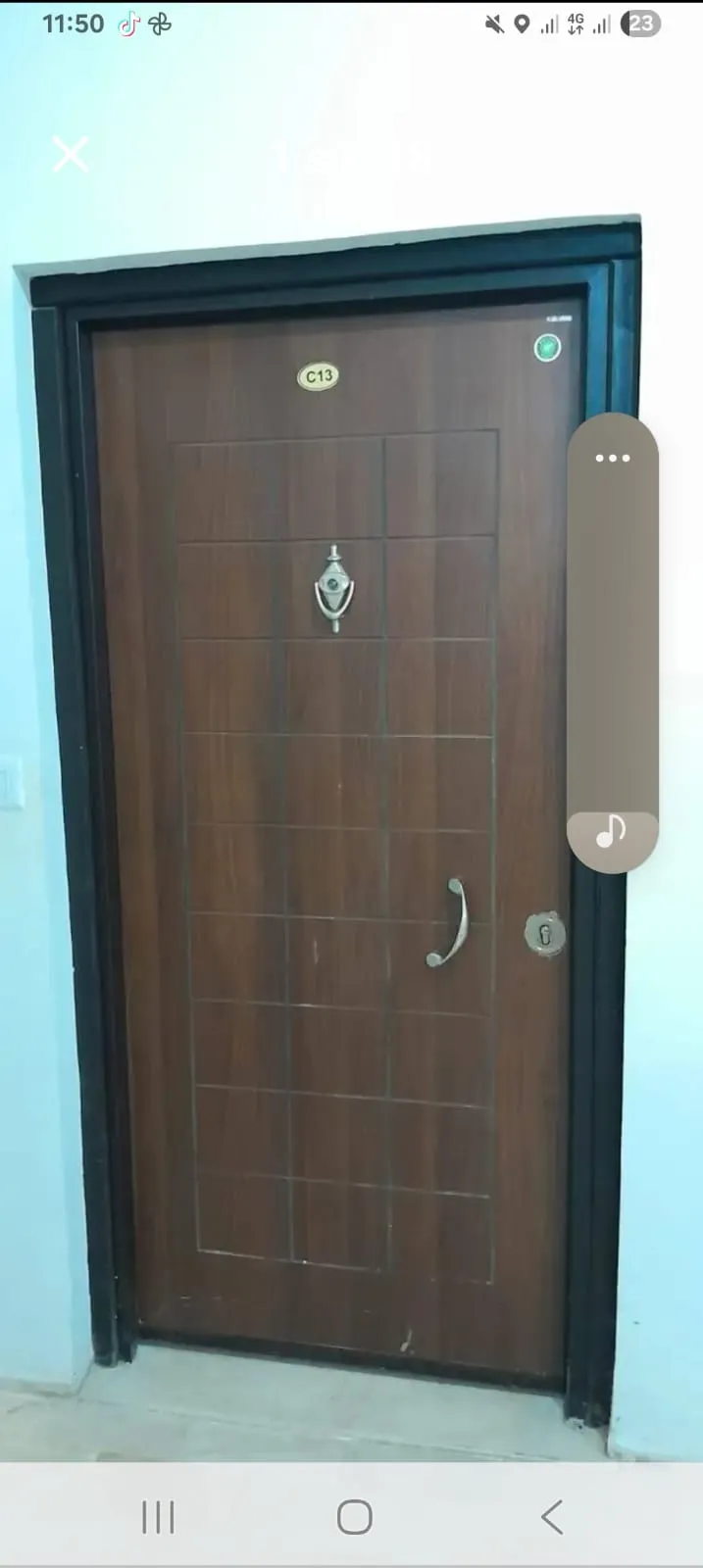Screen dimensions: 703x1568
Task: Close the photo viewer with the X
Action: 70,155
